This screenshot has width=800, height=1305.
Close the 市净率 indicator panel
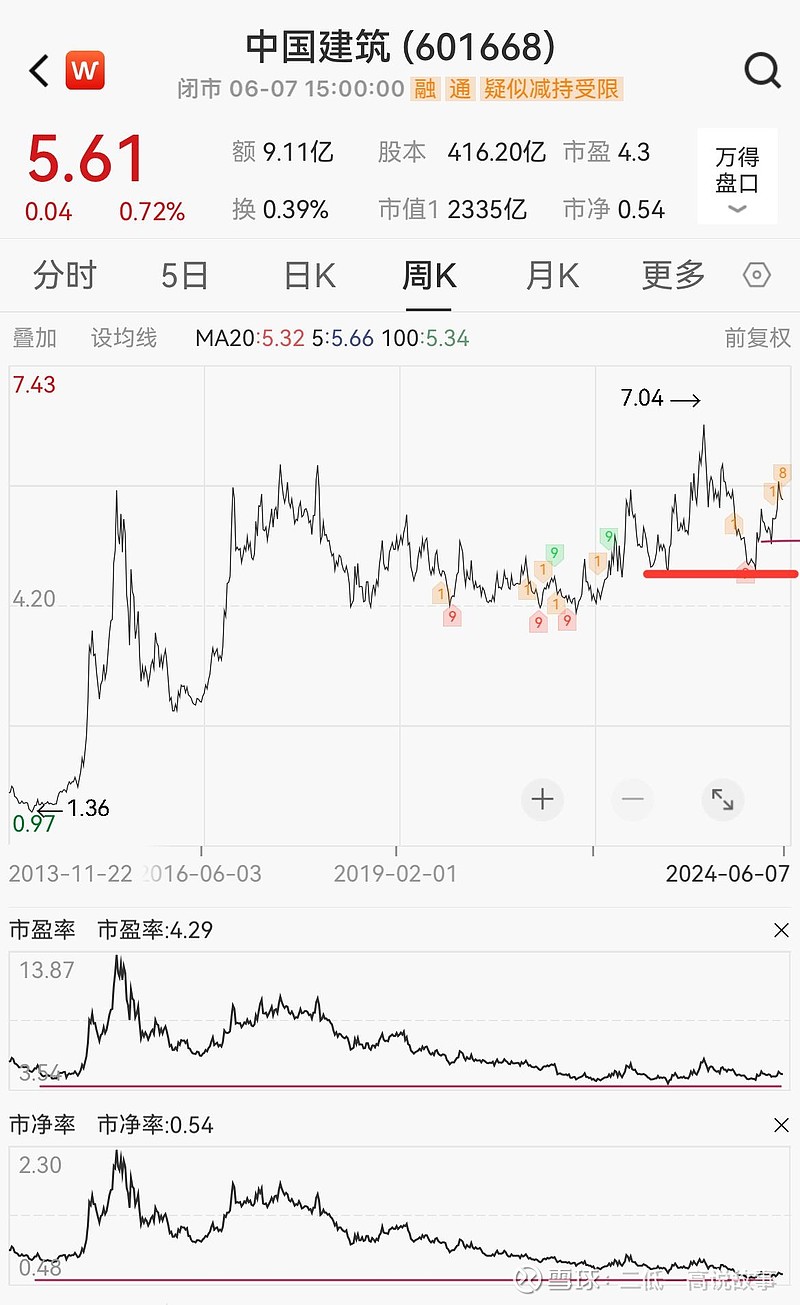point(782,1126)
